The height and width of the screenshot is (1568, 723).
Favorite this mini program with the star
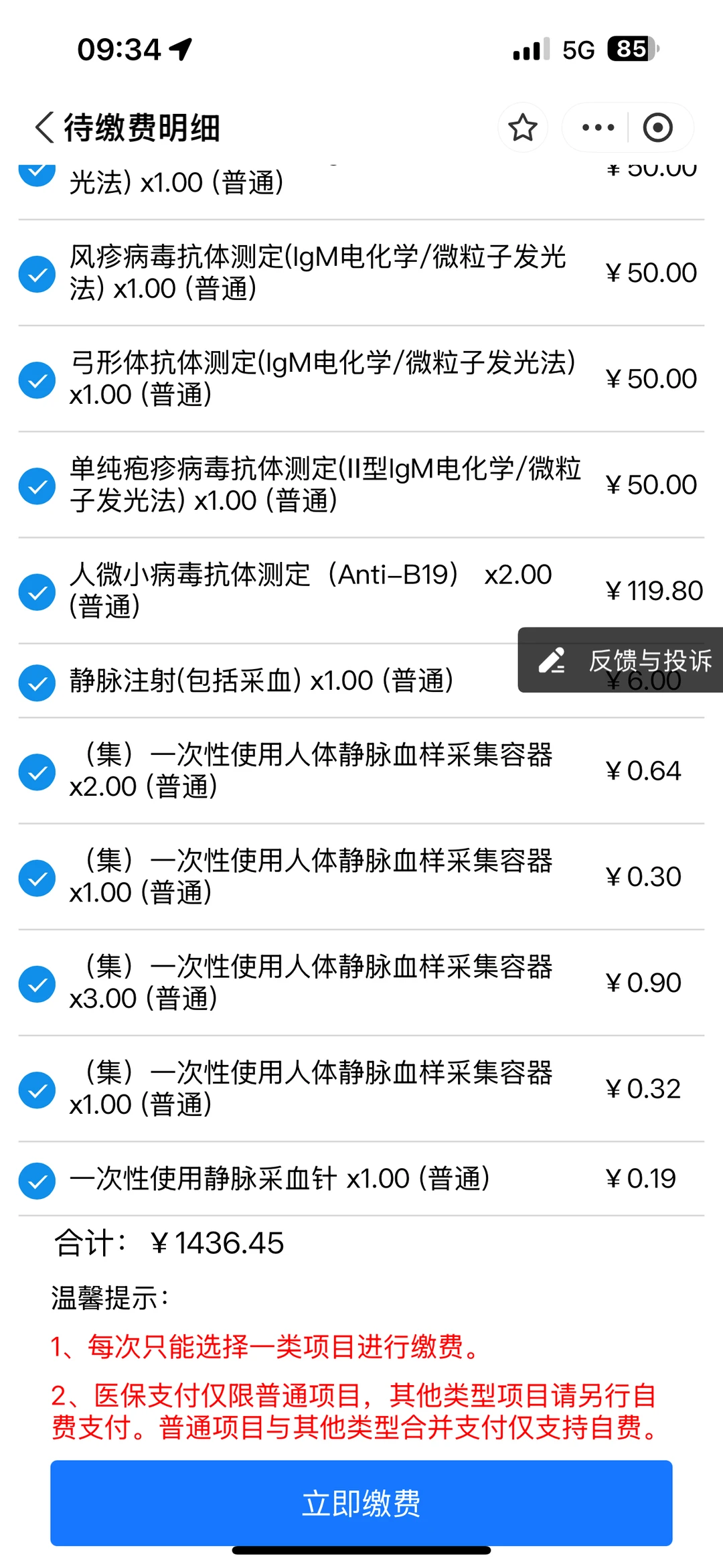523,127
